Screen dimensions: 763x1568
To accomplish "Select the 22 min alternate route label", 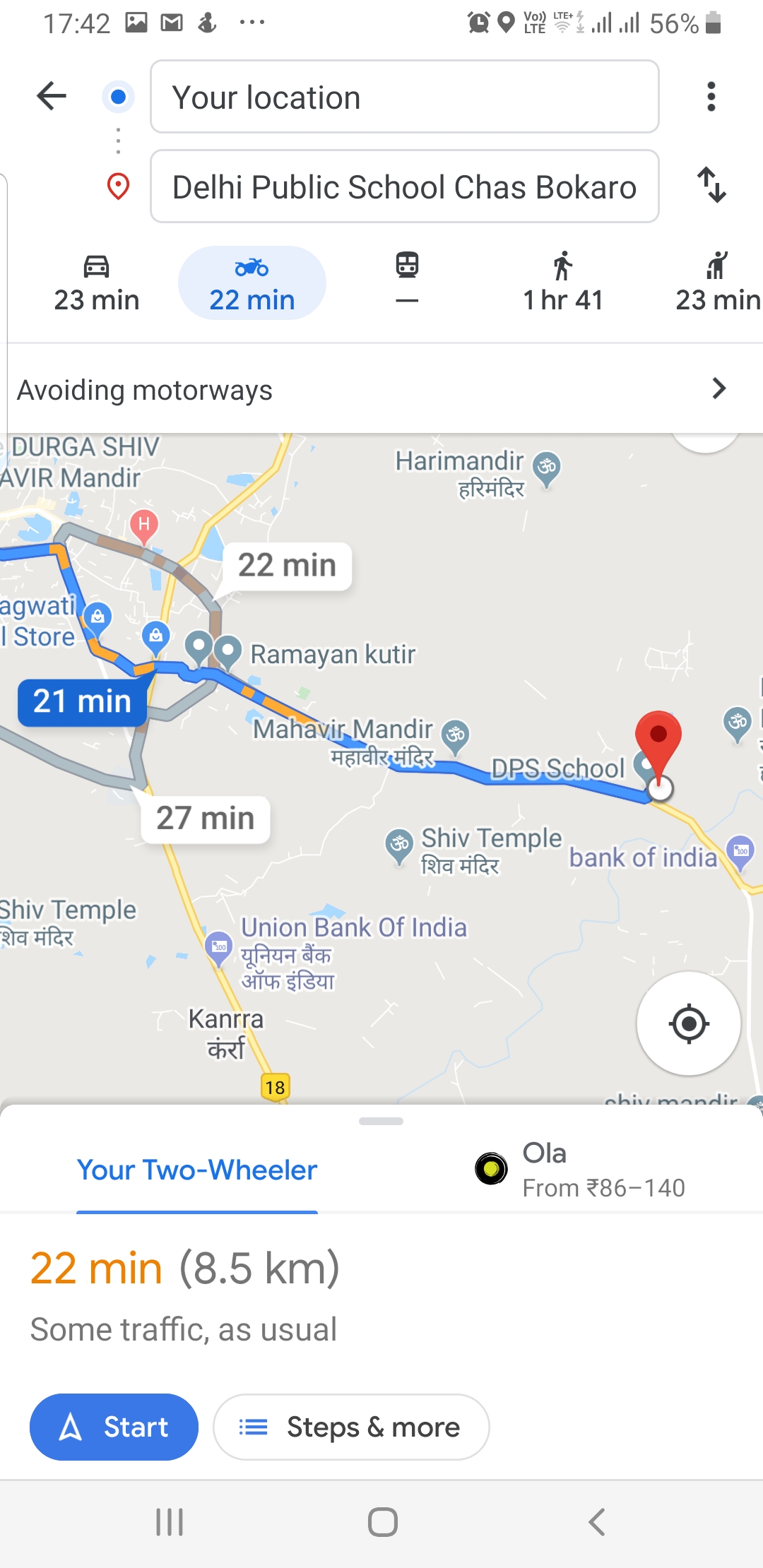I will pos(287,566).
